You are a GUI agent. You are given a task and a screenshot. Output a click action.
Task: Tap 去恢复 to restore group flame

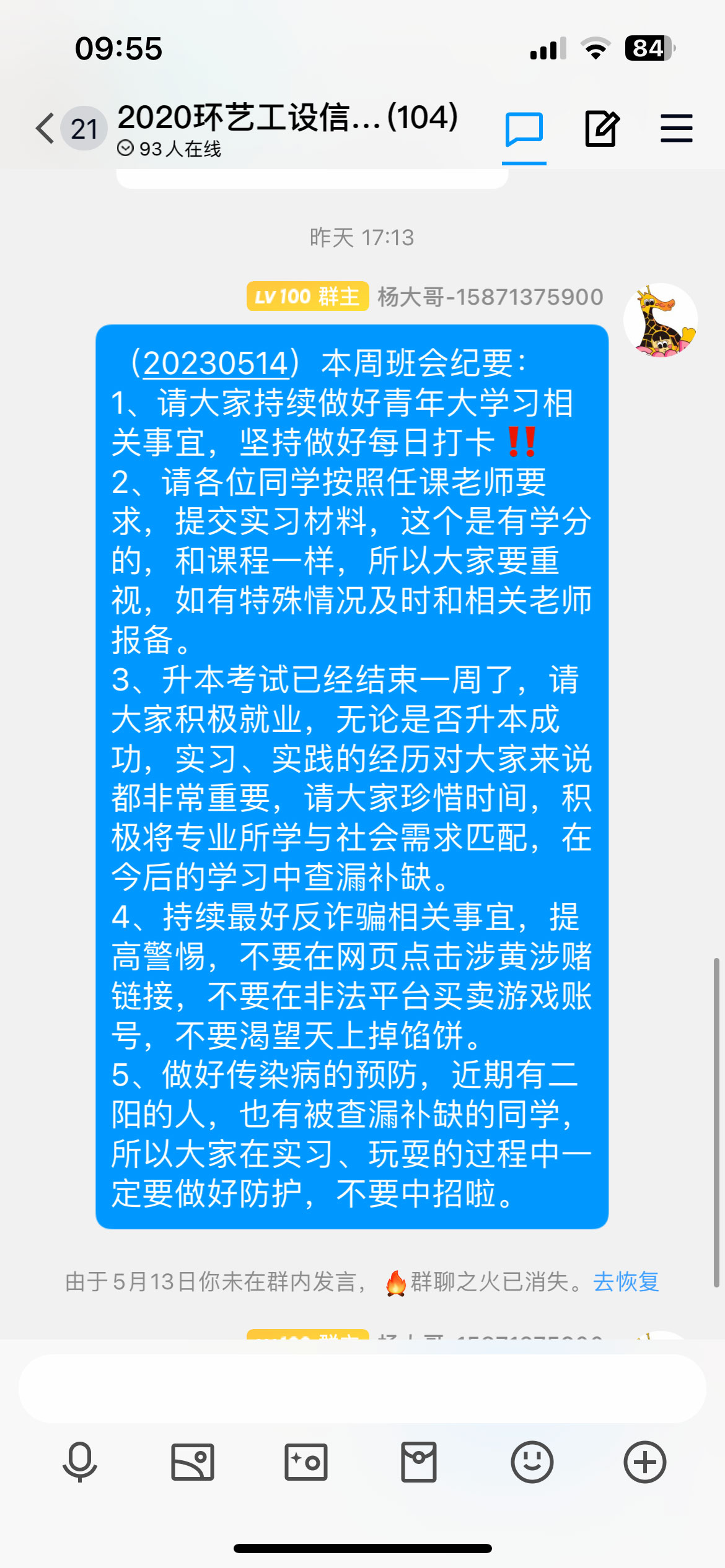click(x=626, y=1281)
